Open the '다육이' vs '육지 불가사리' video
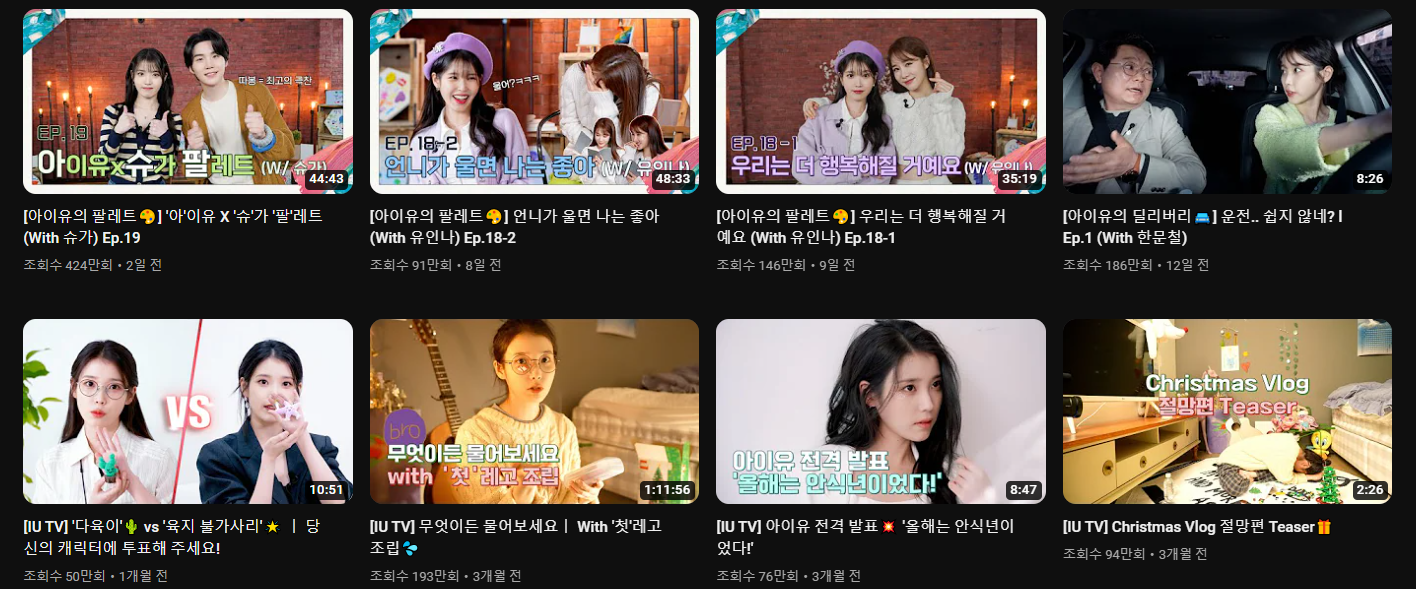Image resolution: width=1416 pixels, height=589 pixels. point(187,411)
